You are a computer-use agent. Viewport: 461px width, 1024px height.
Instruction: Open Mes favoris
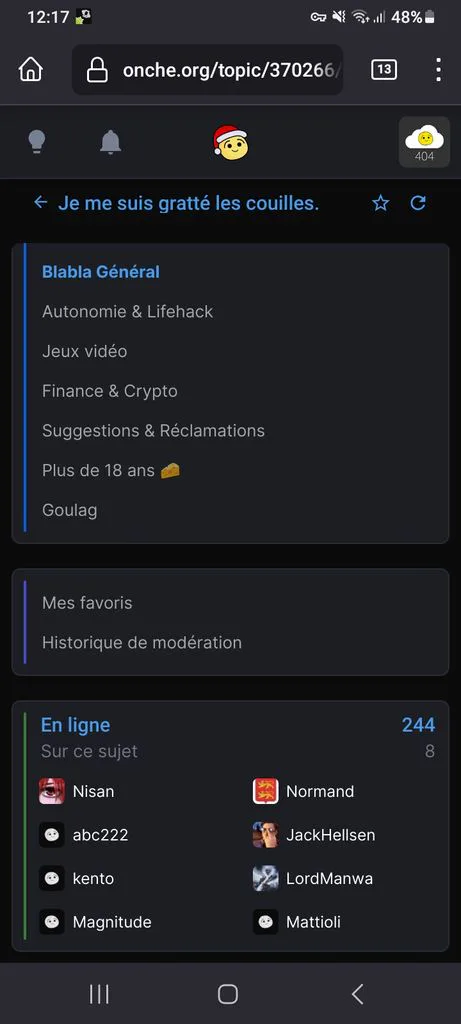tap(87, 603)
